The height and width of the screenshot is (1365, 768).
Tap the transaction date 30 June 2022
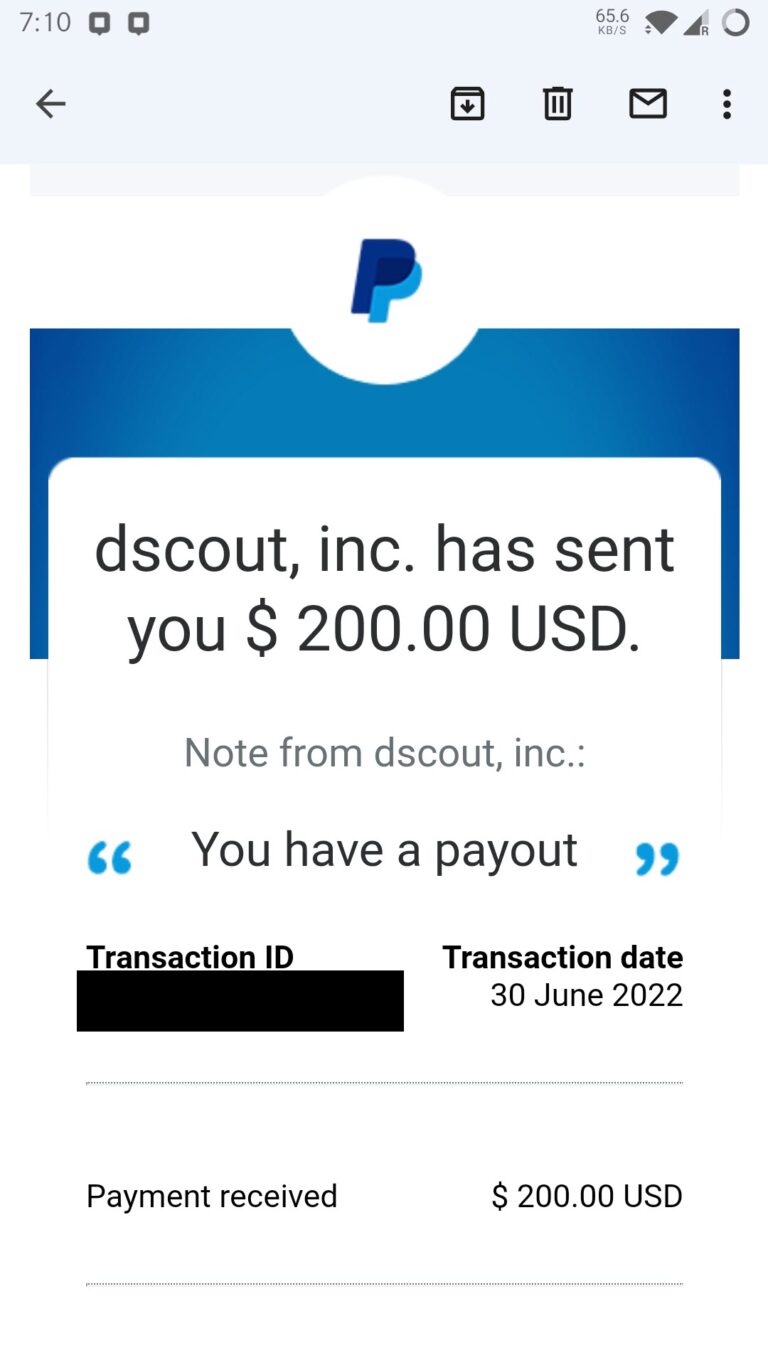(586, 994)
